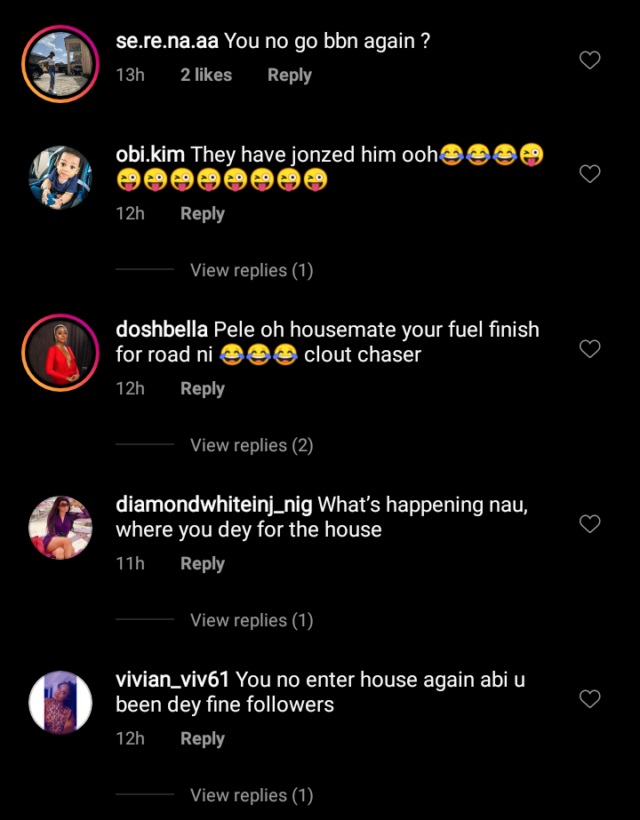Open diamondwhiteinj_nig's profile avatar
This screenshot has height=820, width=640.
pyautogui.click(x=61, y=527)
